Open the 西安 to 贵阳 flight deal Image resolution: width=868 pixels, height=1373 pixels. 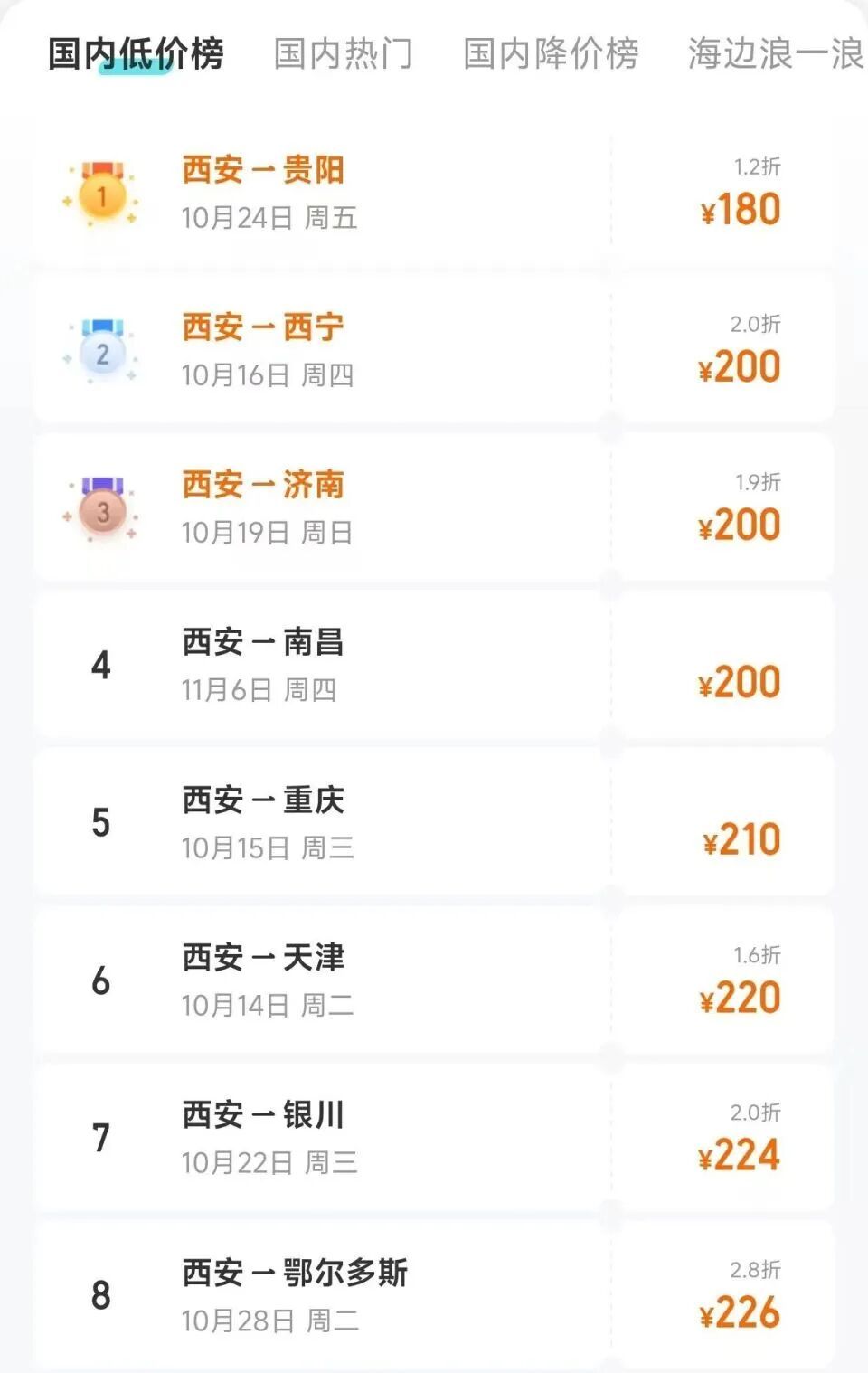pyautogui.click(x=432, y=193)
